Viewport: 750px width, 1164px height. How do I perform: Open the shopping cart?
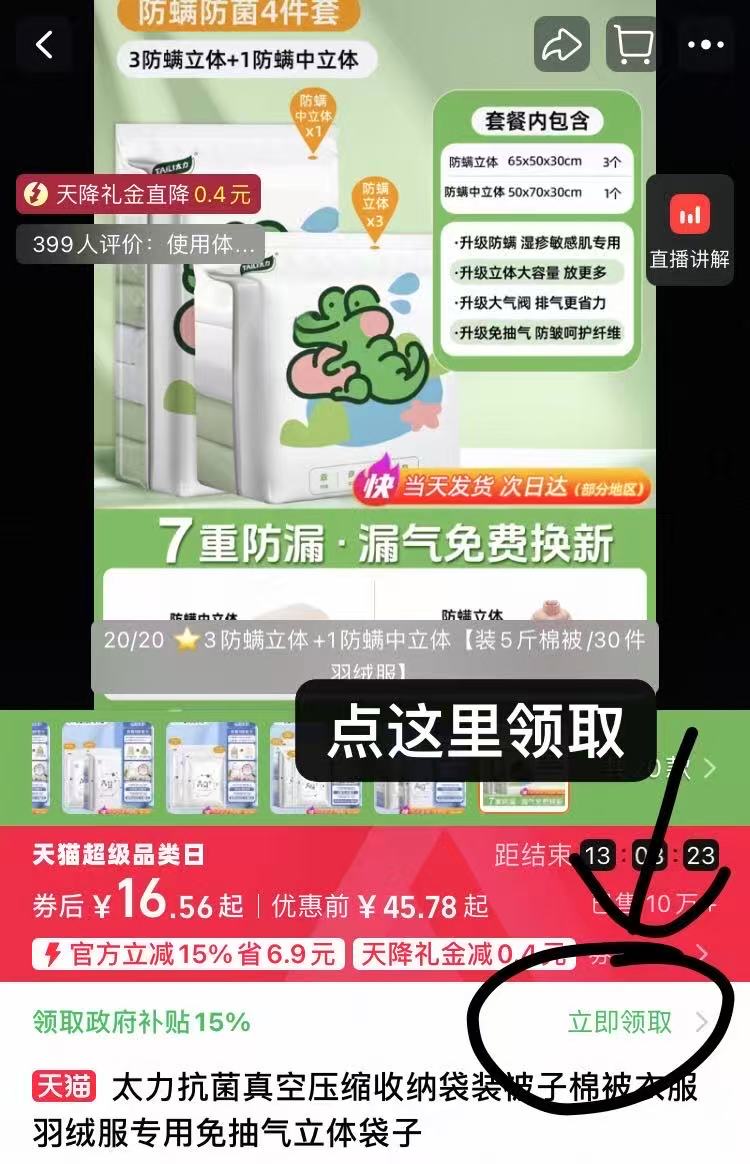632,45
